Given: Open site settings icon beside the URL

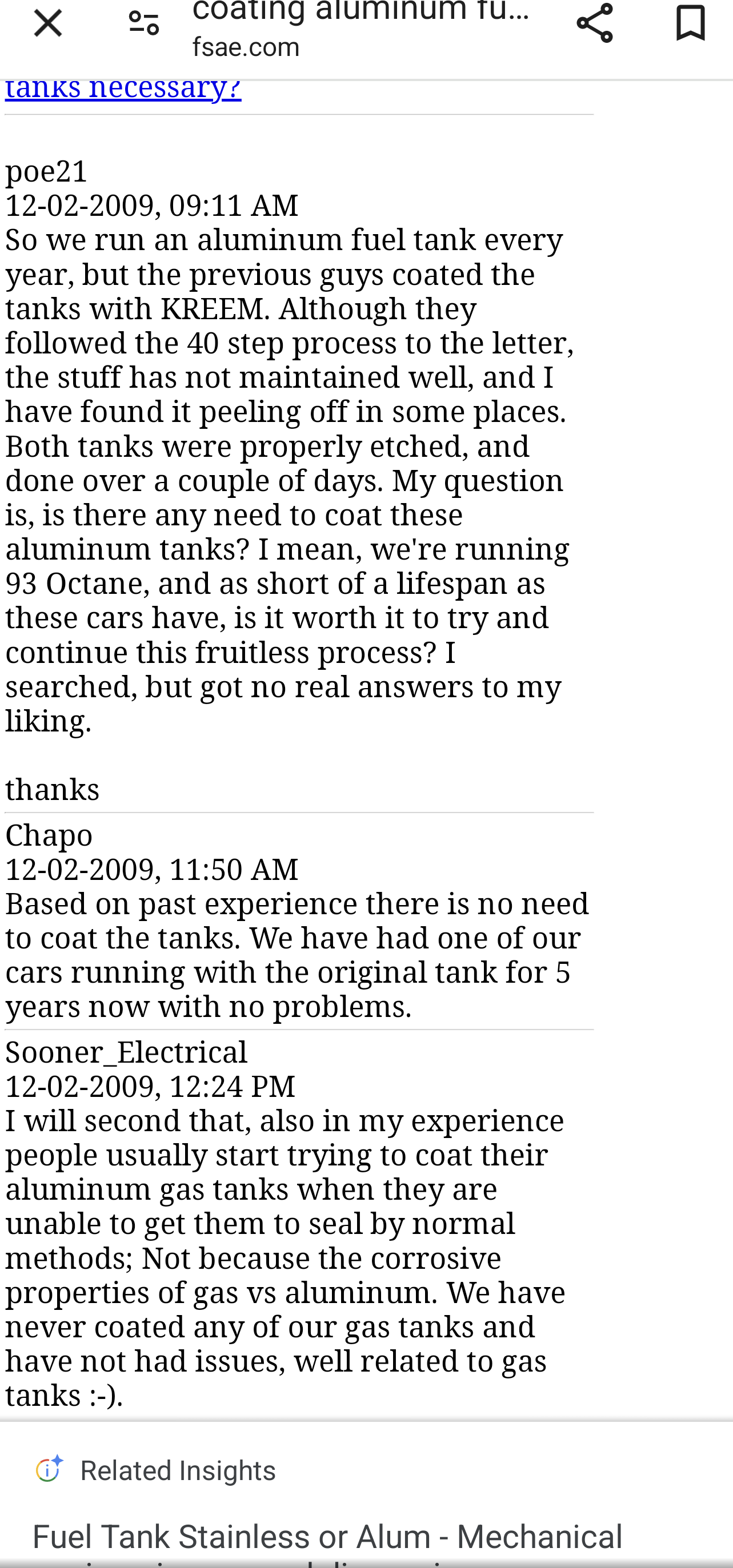Looking at the screenshot, I should (143, 23).
